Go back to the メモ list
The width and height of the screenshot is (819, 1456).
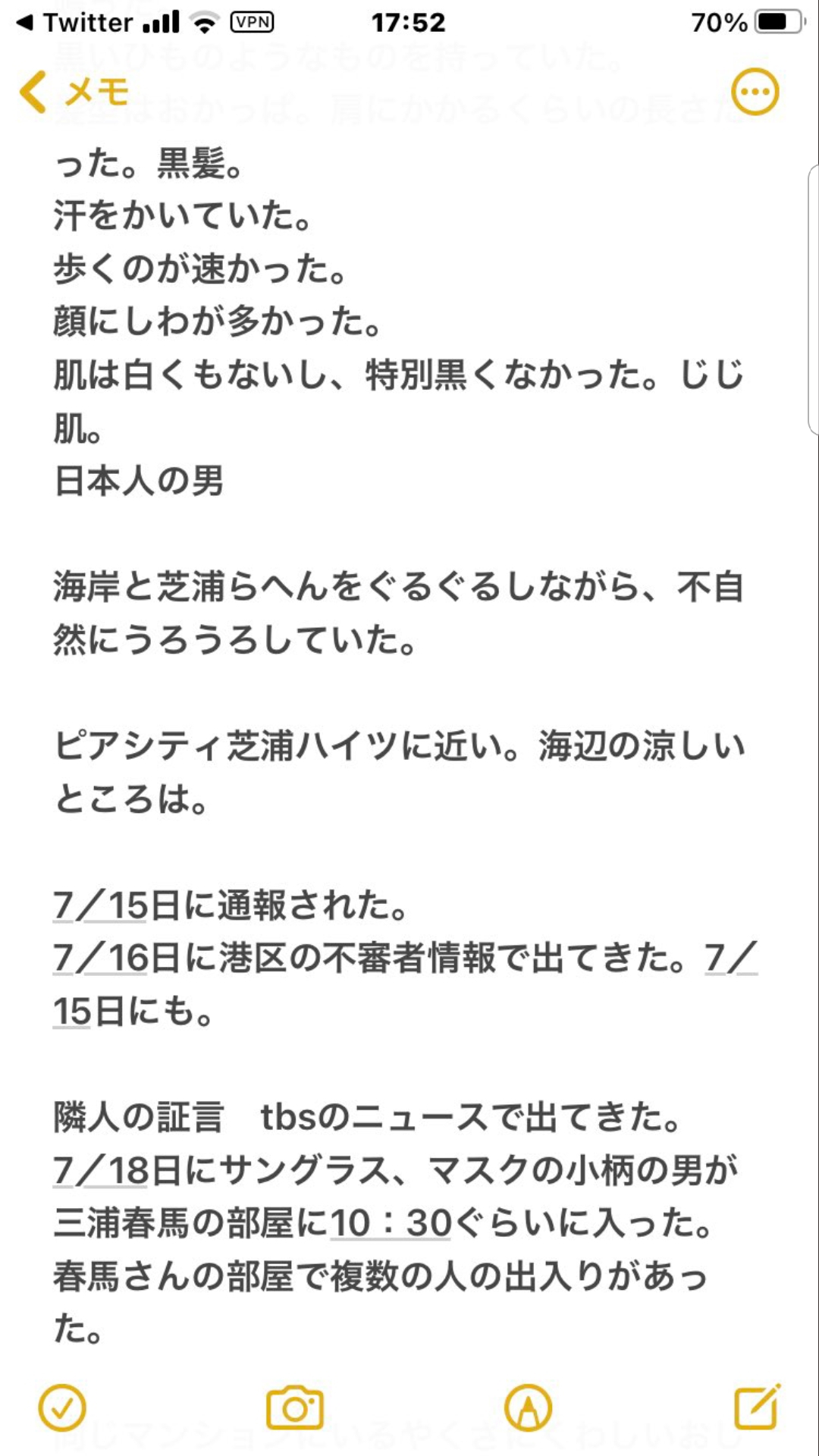[74, 93]
